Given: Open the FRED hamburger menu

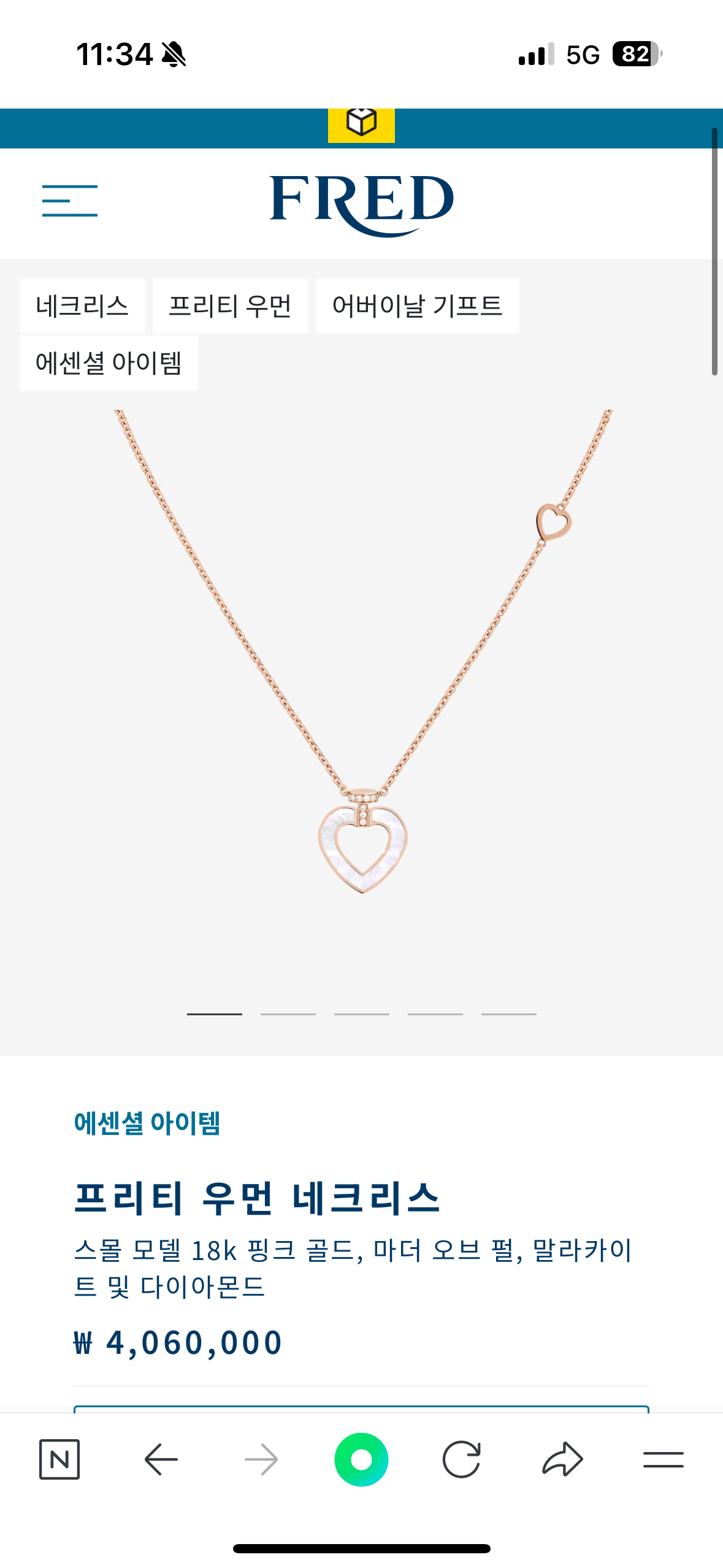Looking at the screenshot, I should click(x=69, y=201).
